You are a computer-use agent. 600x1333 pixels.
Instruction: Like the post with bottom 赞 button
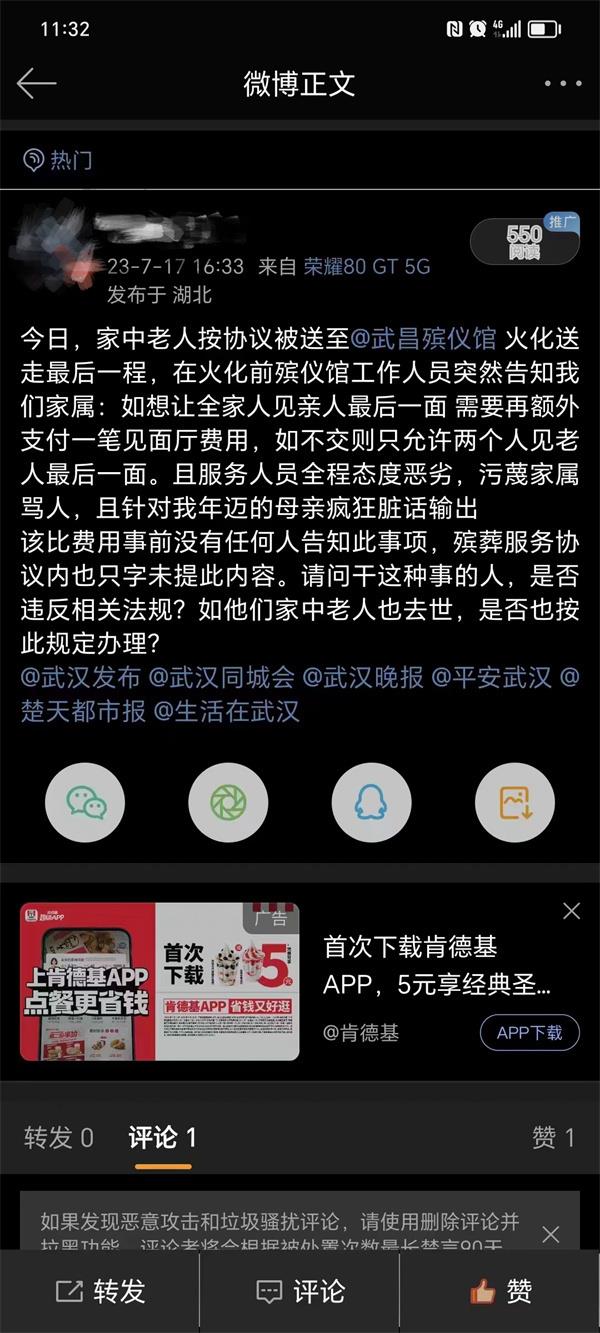500,1291
